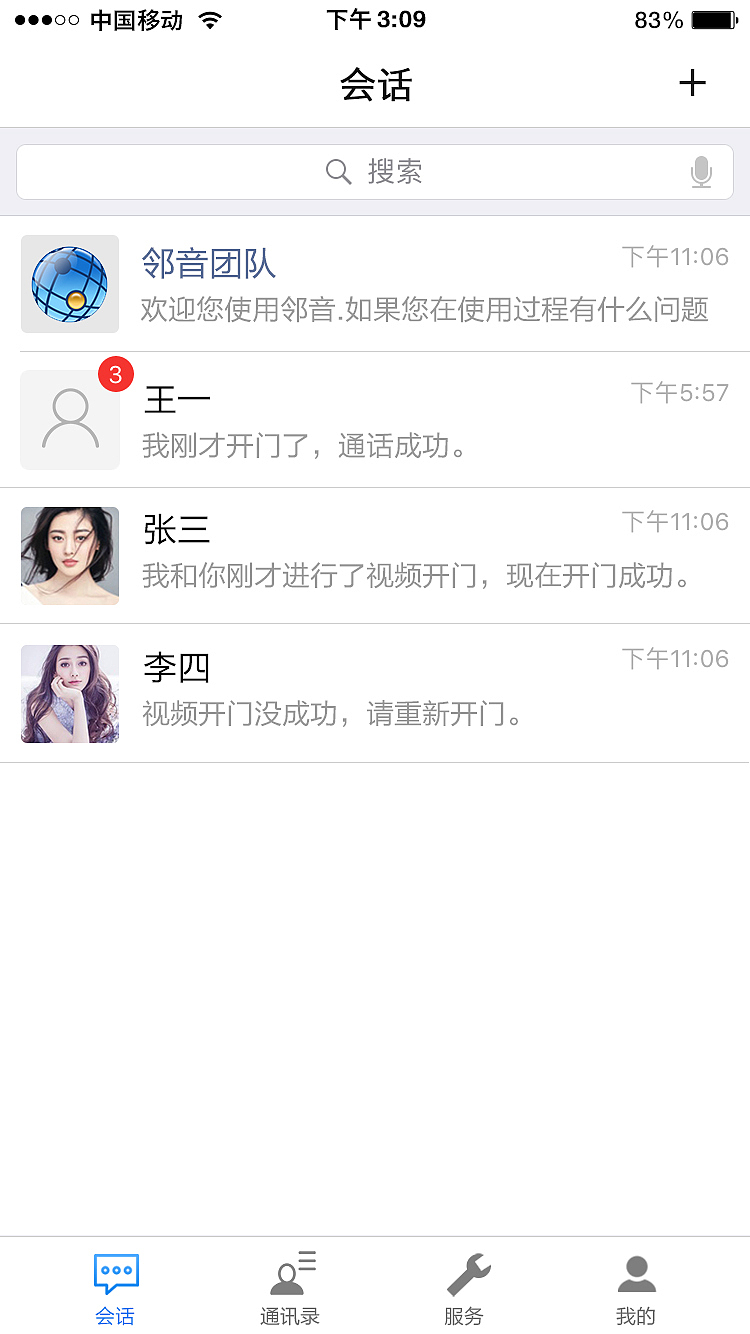
Task: Open the conversation with 张三
Action: 375,556
